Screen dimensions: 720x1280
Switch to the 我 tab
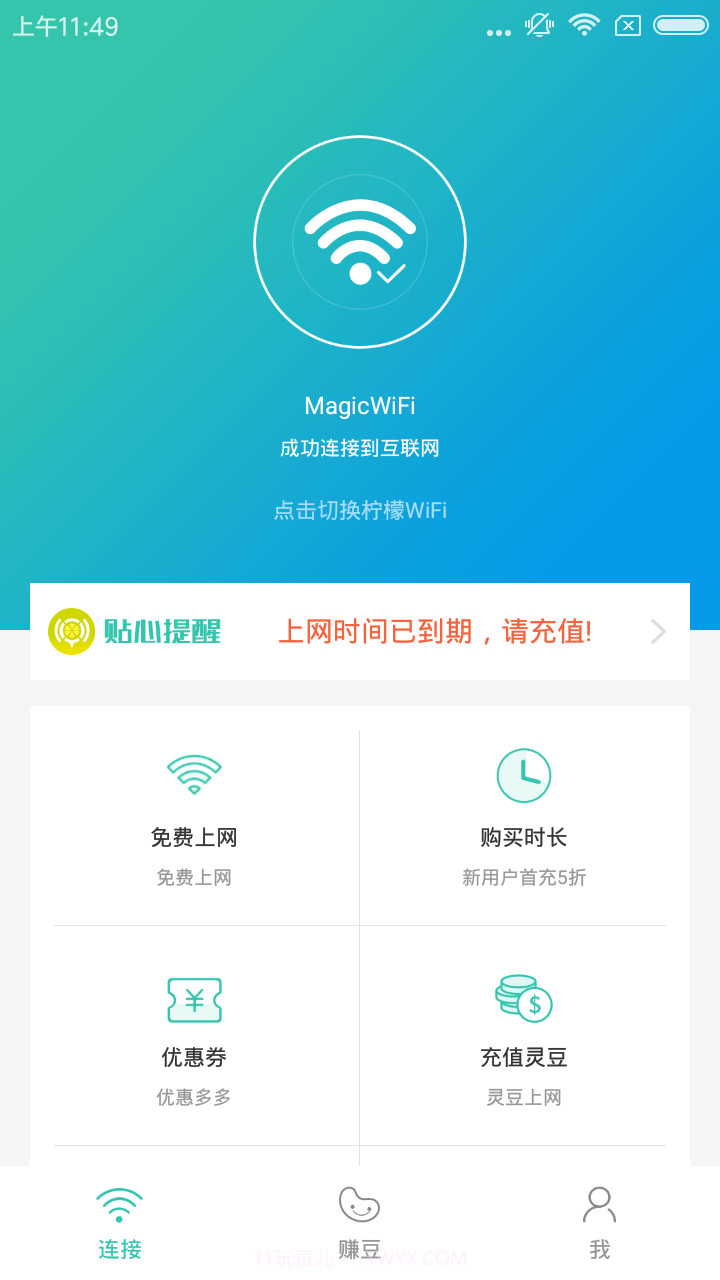pyautogui.click(x=598, y=1220)
